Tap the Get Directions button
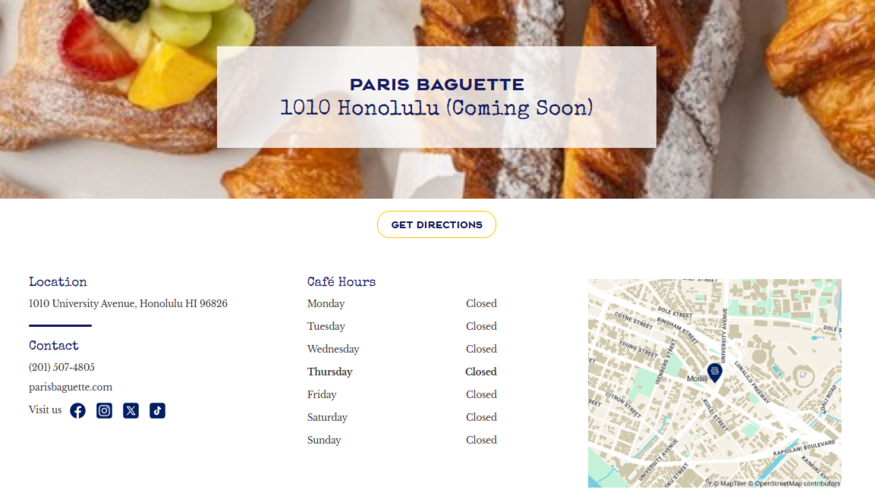The height and width of the screenshot is (502, 875). pyautogui.click(x=436, y=225)
